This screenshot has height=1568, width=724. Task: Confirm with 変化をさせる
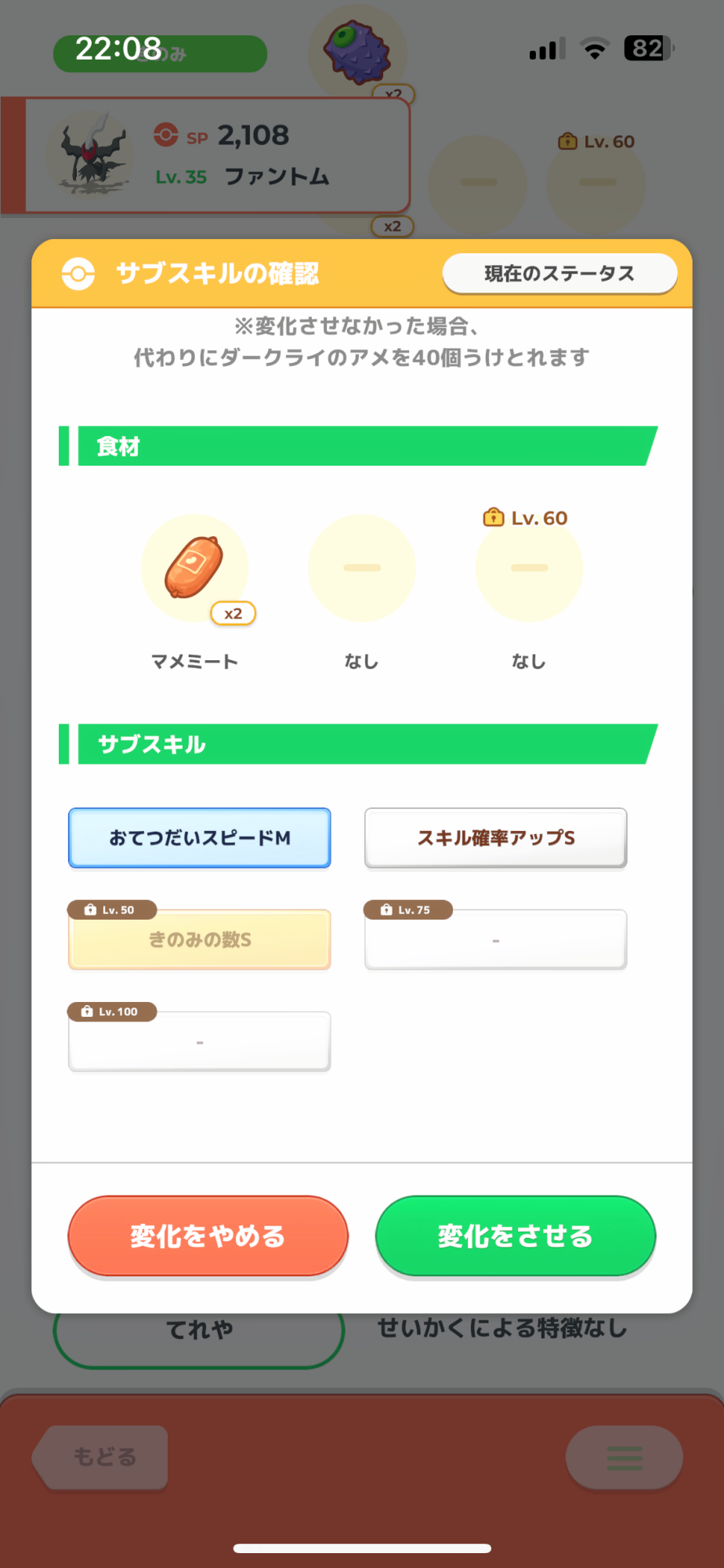click(516, 1236)
